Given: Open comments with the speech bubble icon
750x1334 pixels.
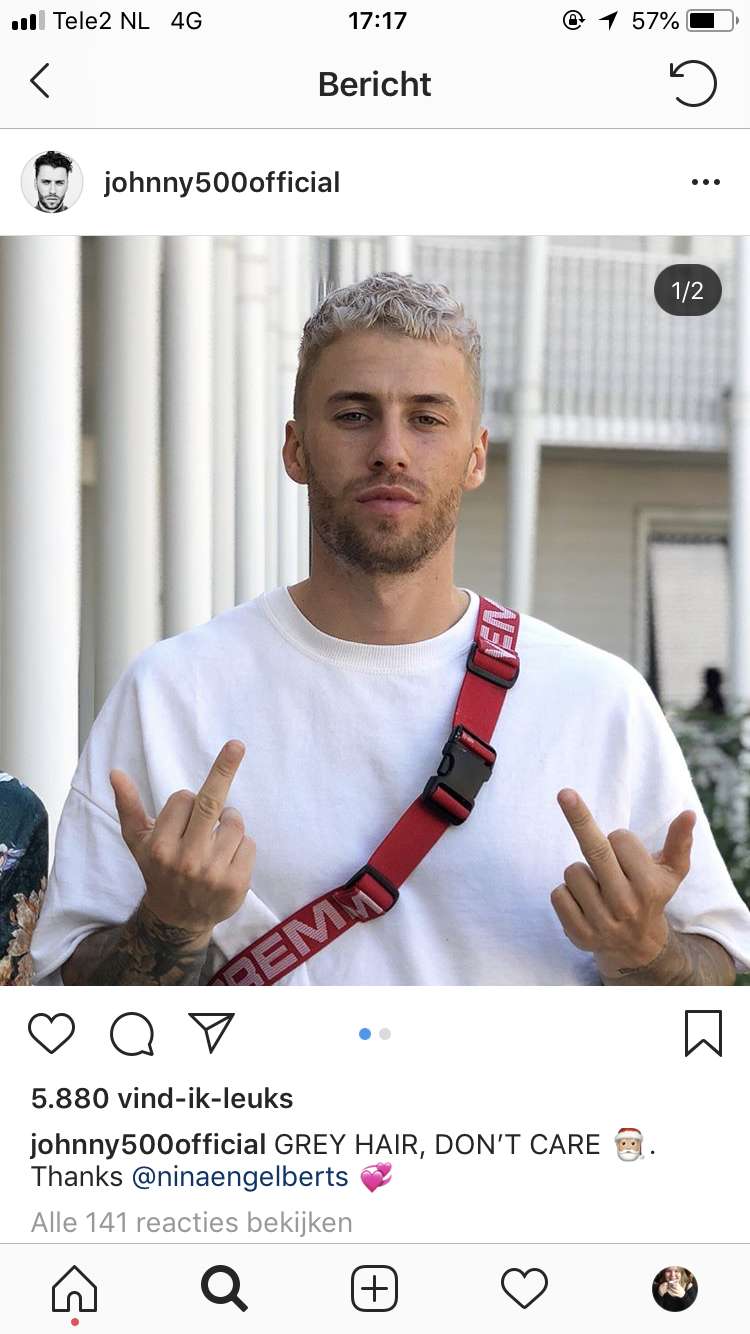Looking at the screenshot, I should coord(132,1033).
